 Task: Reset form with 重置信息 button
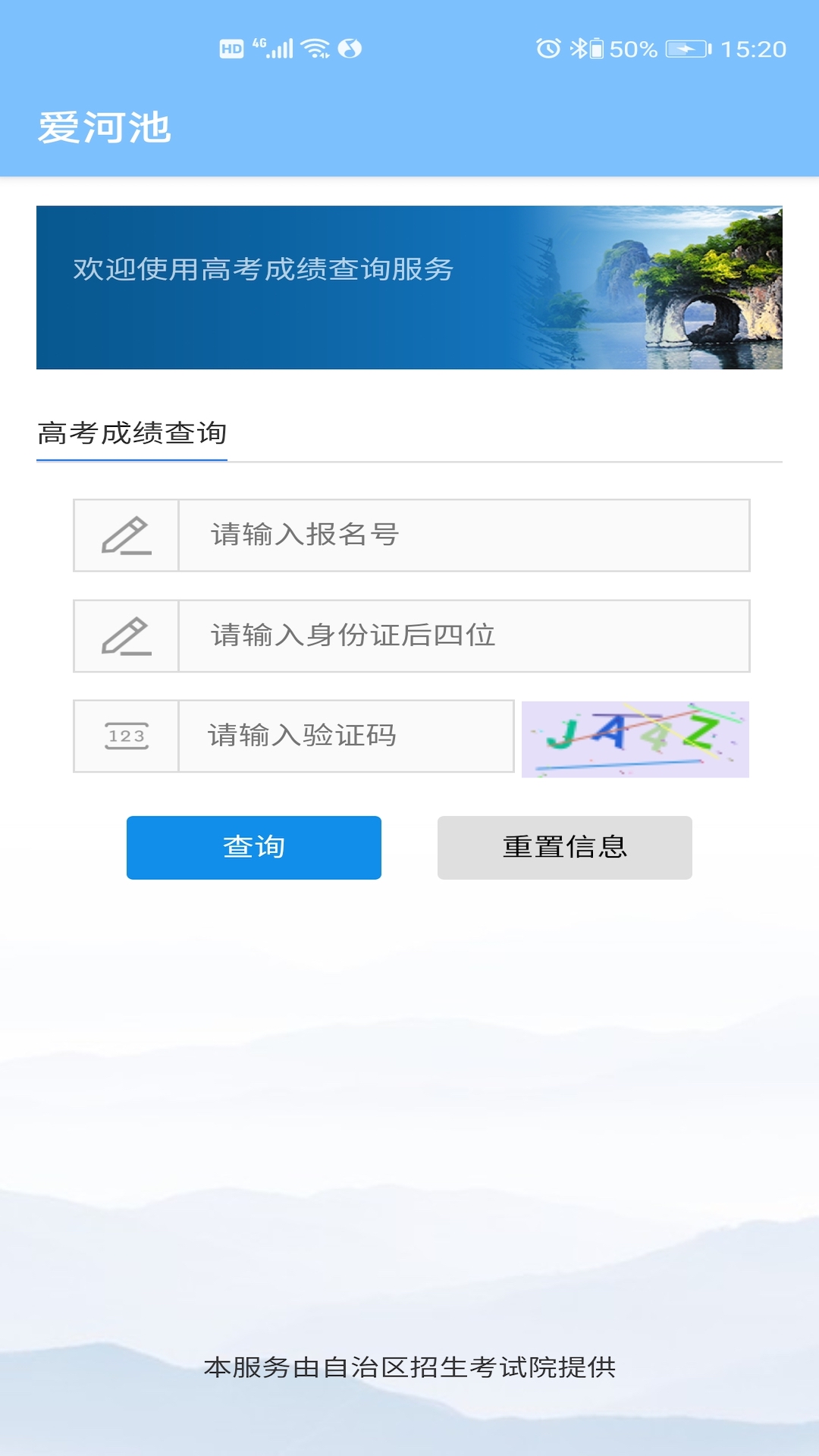coord(565,848)
